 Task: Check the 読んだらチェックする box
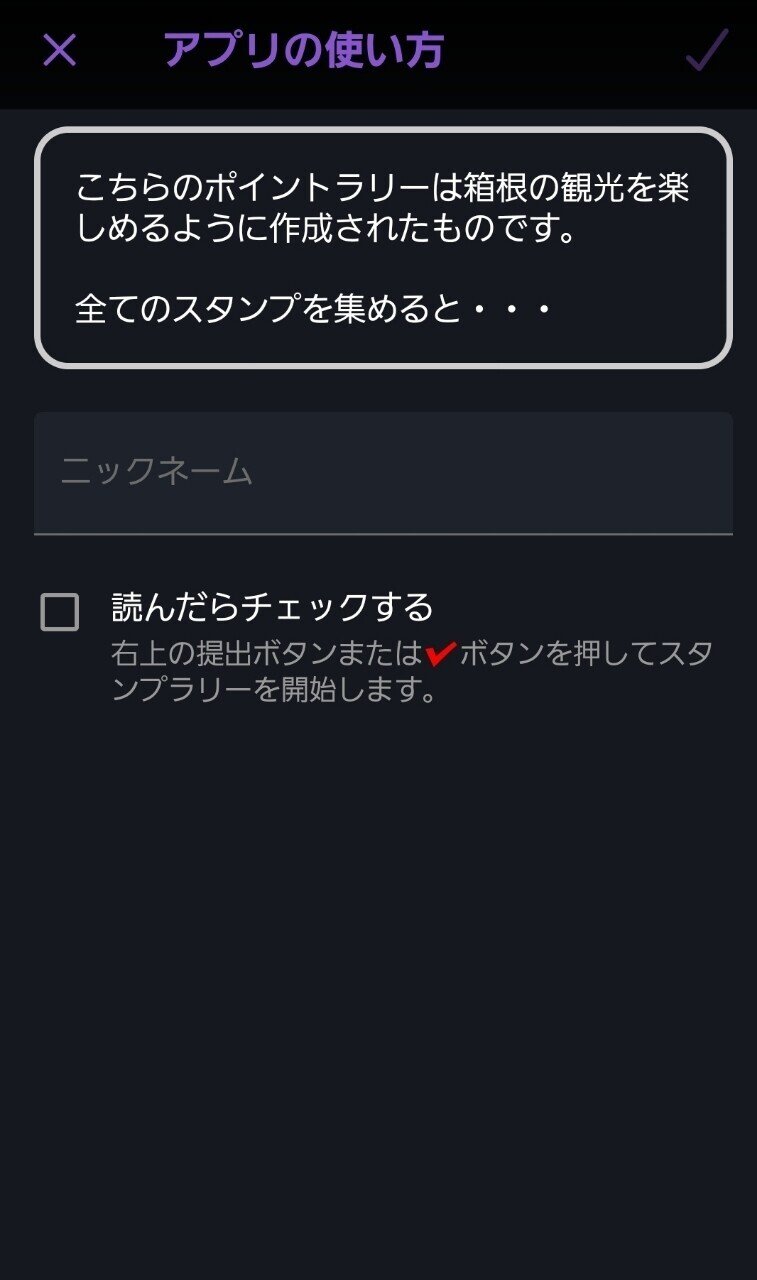pos(60,612)
